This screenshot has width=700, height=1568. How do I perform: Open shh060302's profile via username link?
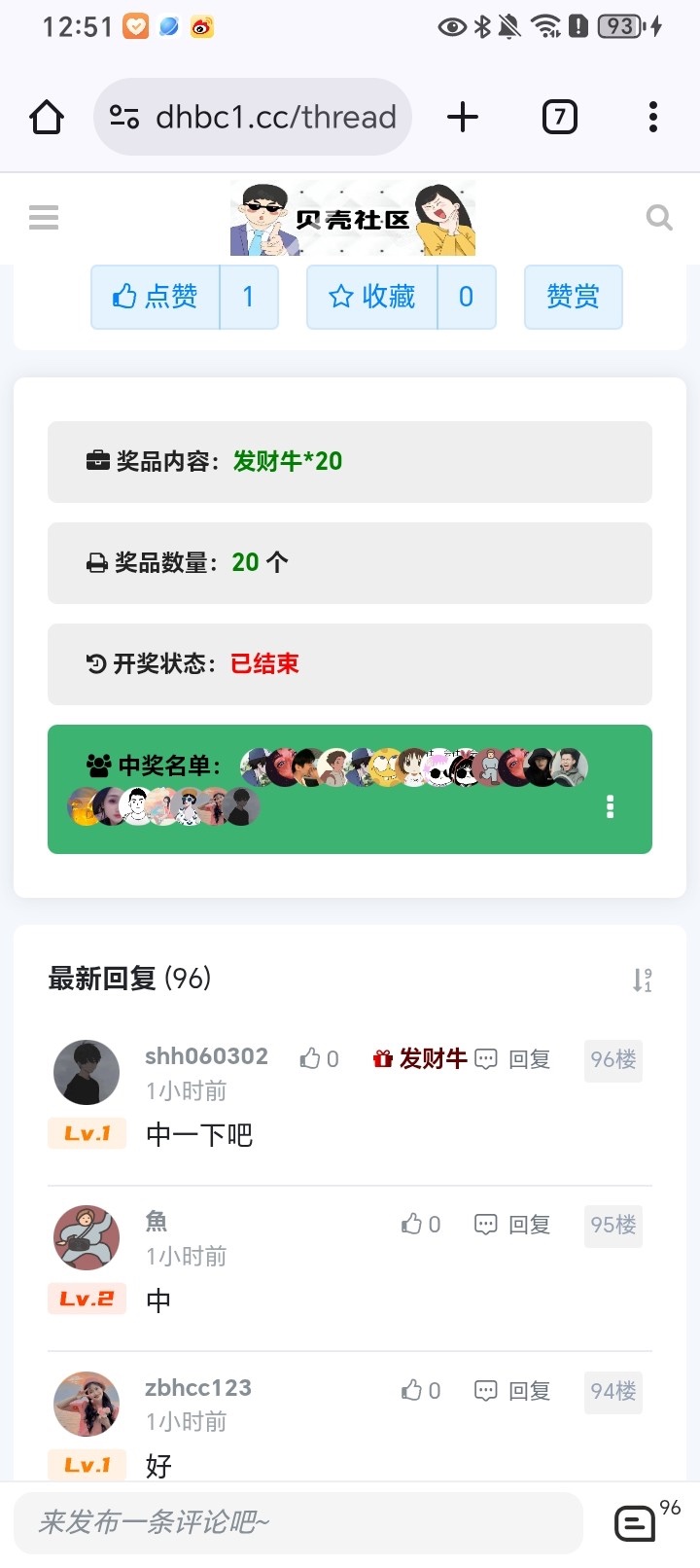pos(207,1056)
